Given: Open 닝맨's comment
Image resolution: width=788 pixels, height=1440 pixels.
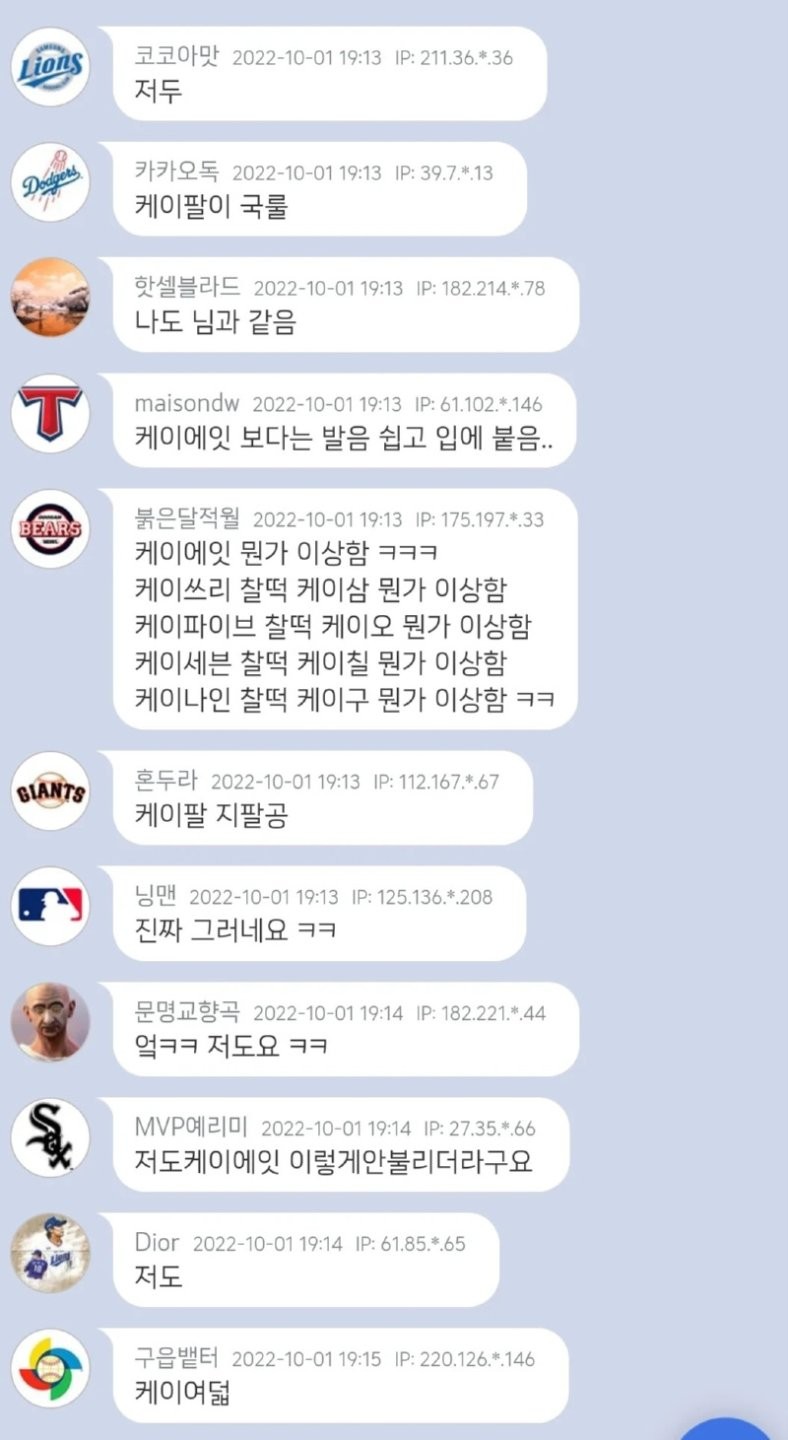Looking at the screenshot, I should (318, 913).
